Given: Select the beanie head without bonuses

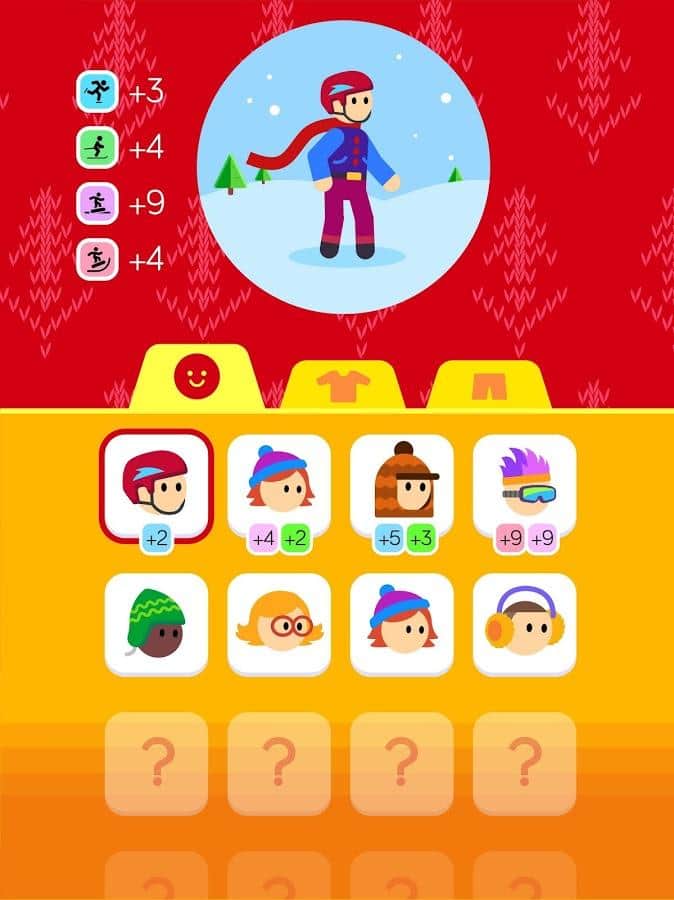Looking at the screenshot, I should 402,624.
